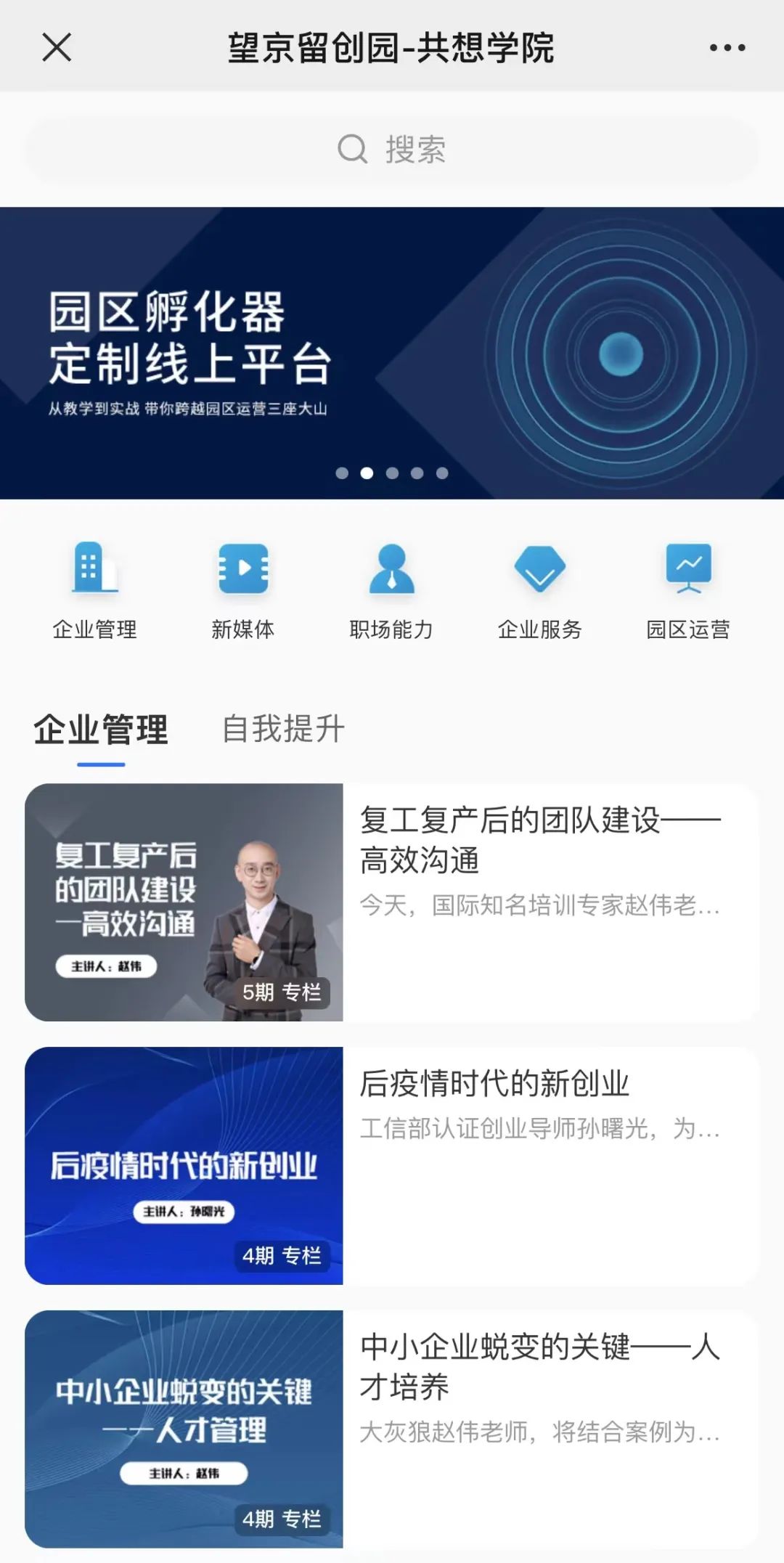View the 后疫情时代的新创业 course

pyautogui.click(x=392, y=1165)
